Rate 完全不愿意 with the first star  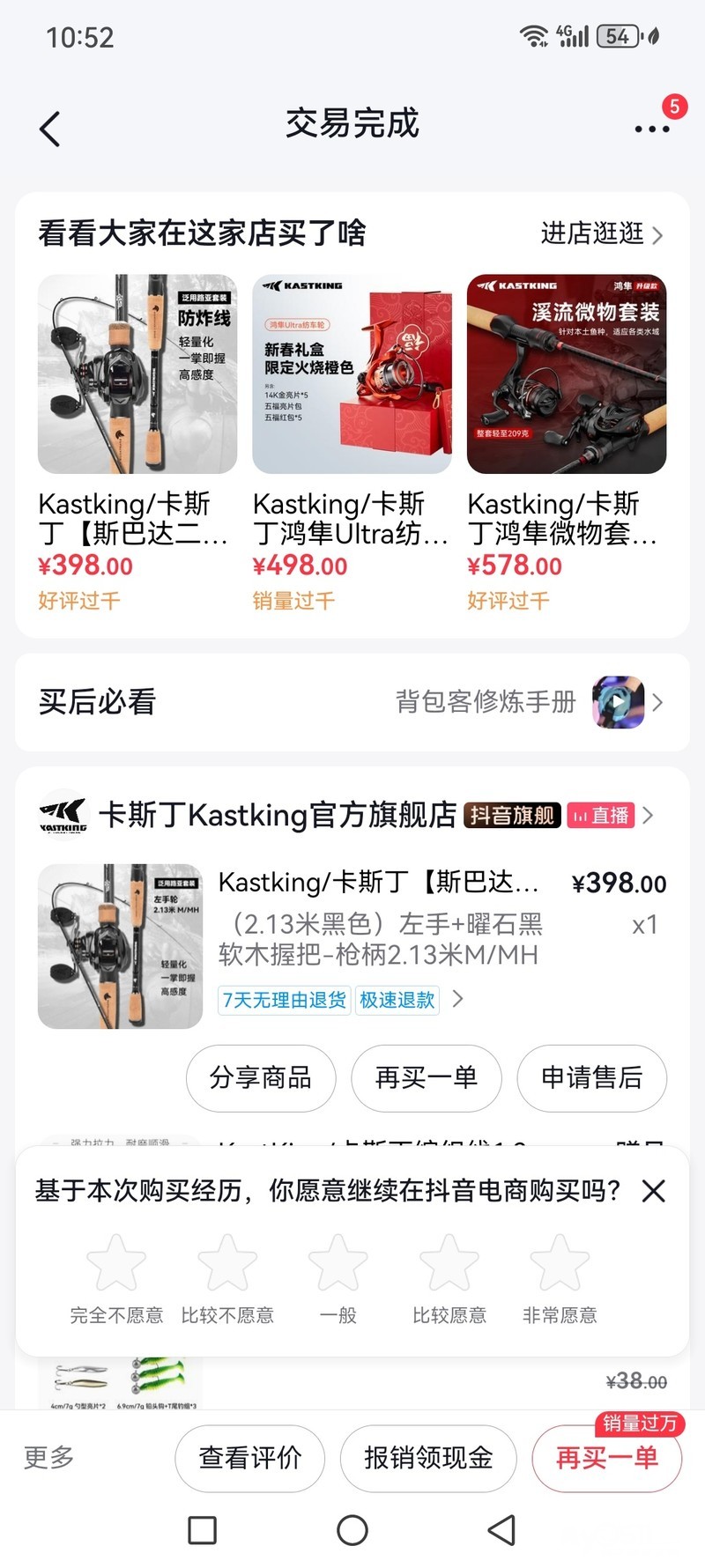[x=116, y=1263]
